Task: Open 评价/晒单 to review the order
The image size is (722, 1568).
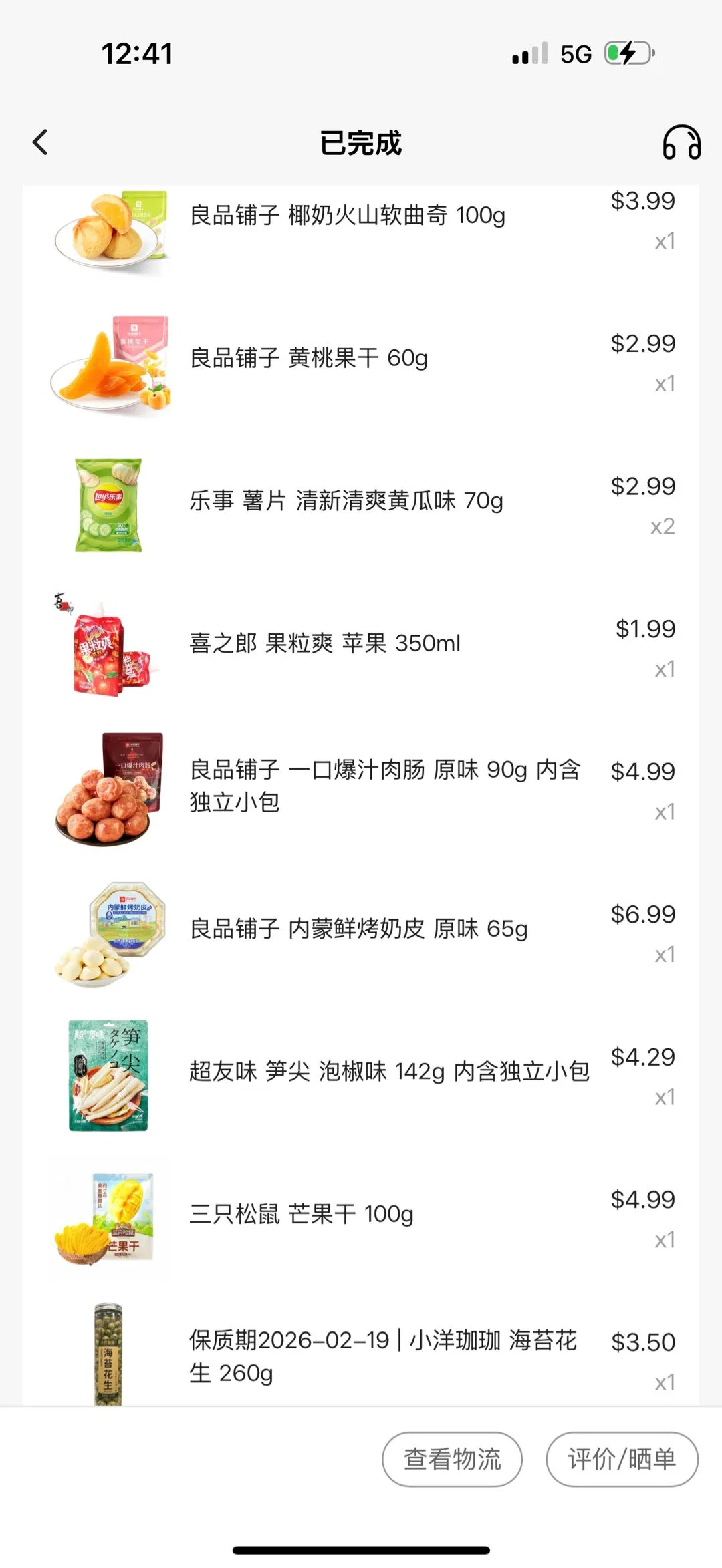Action: (622, 1460)
